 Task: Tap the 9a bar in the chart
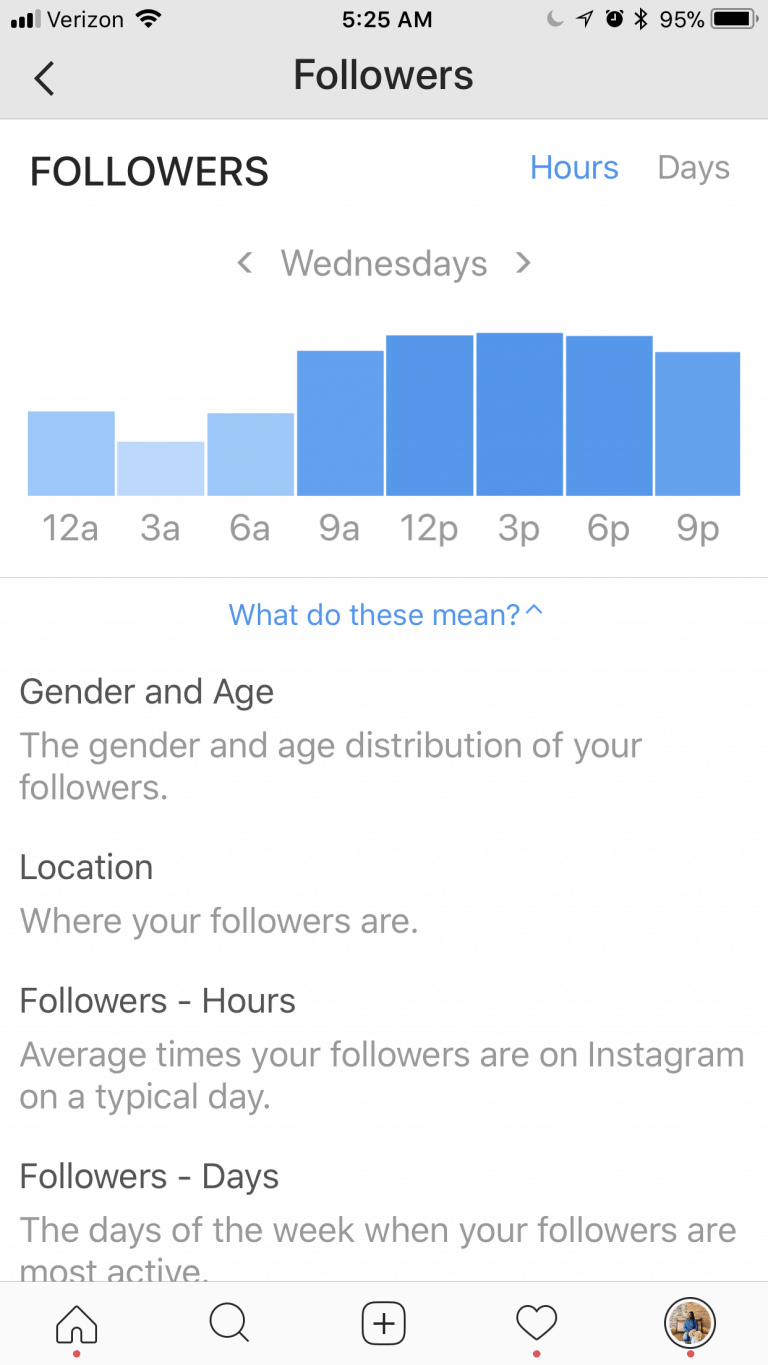tap(340, 423)
